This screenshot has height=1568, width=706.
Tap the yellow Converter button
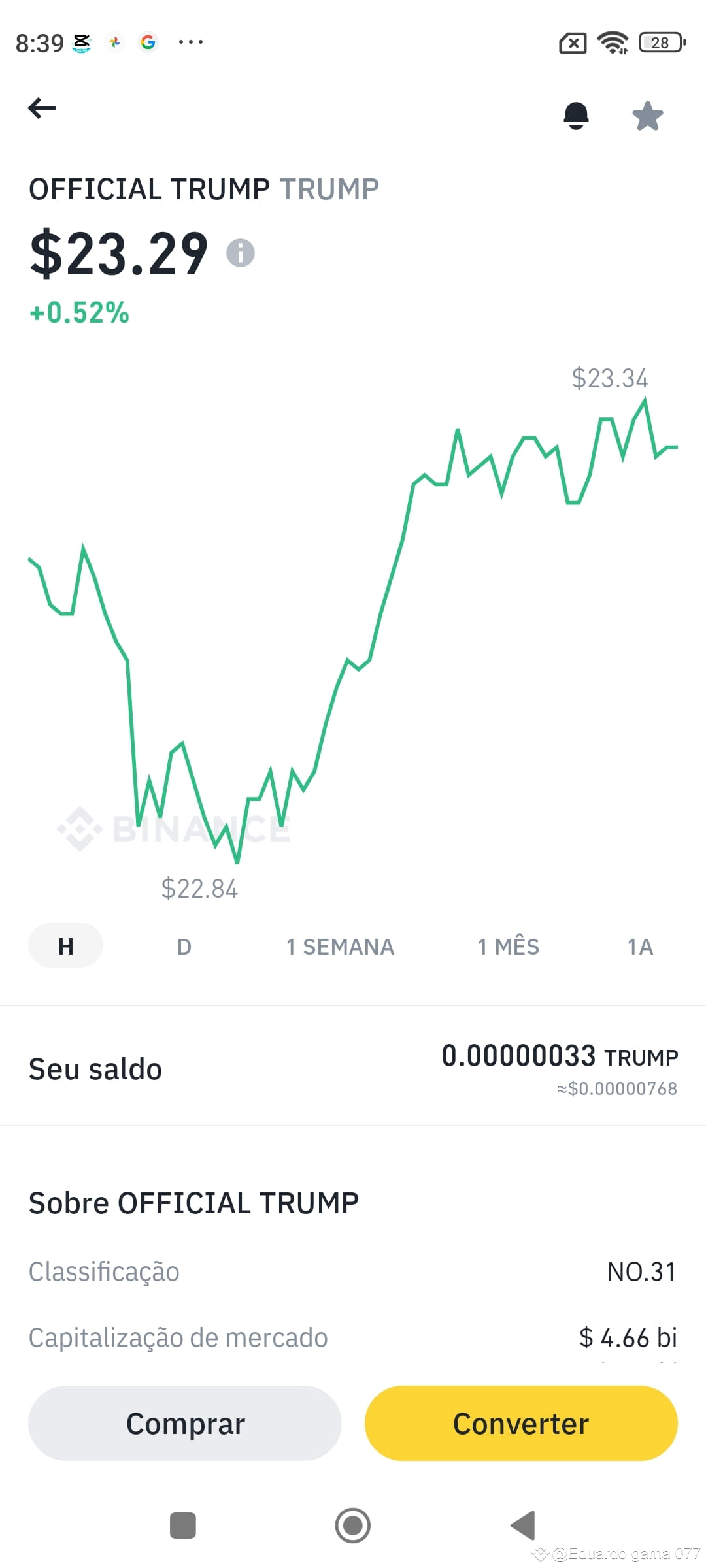coord(521,1423)
